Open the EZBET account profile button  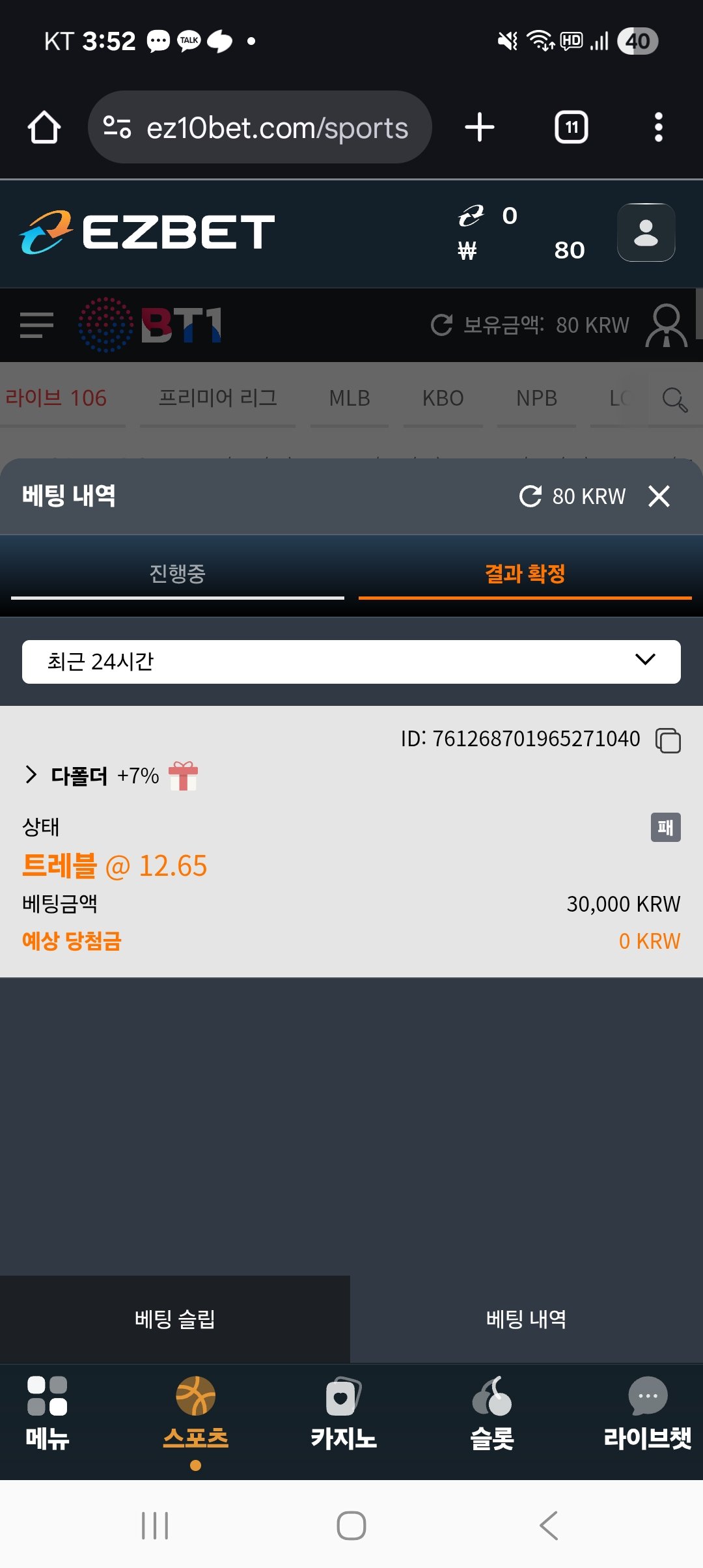coord(646,232)
